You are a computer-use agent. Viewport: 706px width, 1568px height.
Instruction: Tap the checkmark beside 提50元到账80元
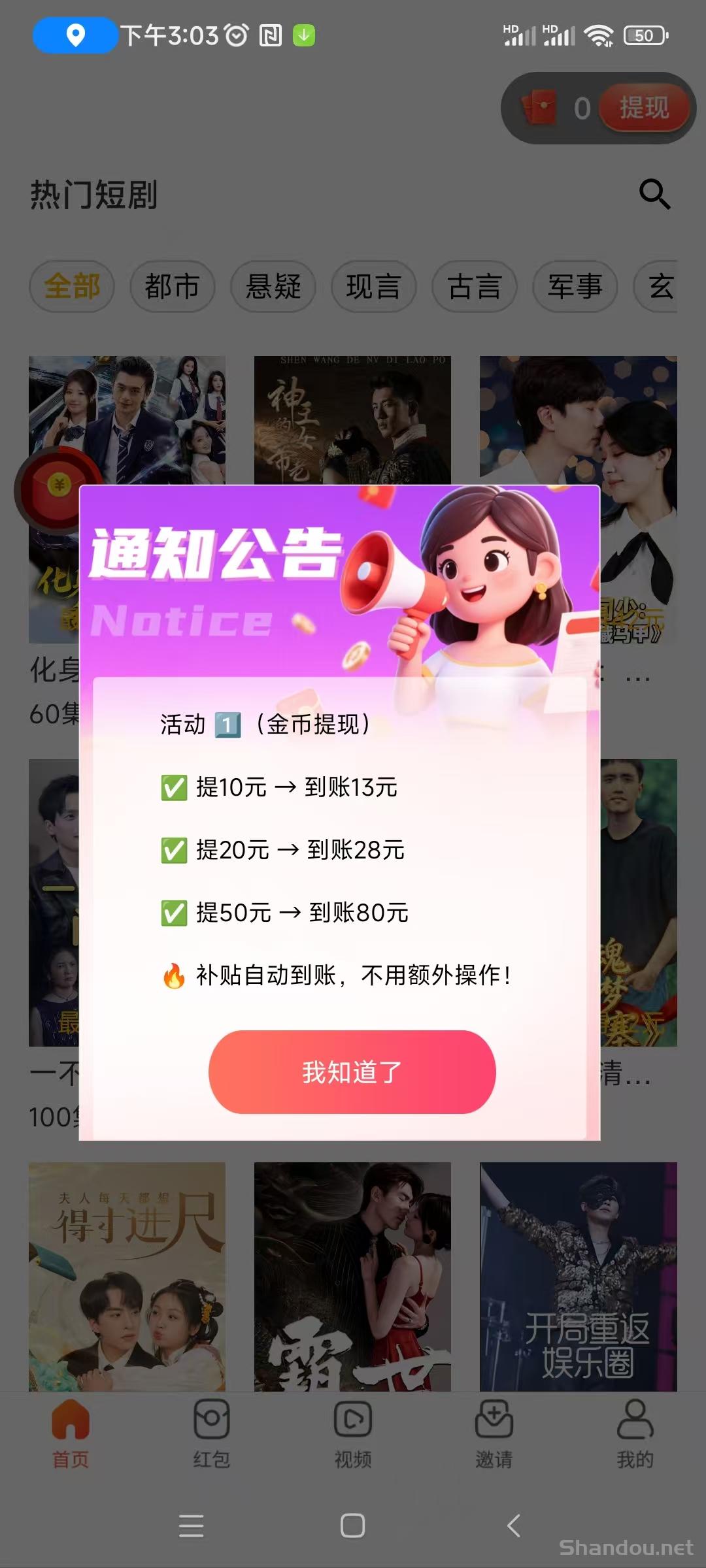pyautogui.click(x=174, y=913)
